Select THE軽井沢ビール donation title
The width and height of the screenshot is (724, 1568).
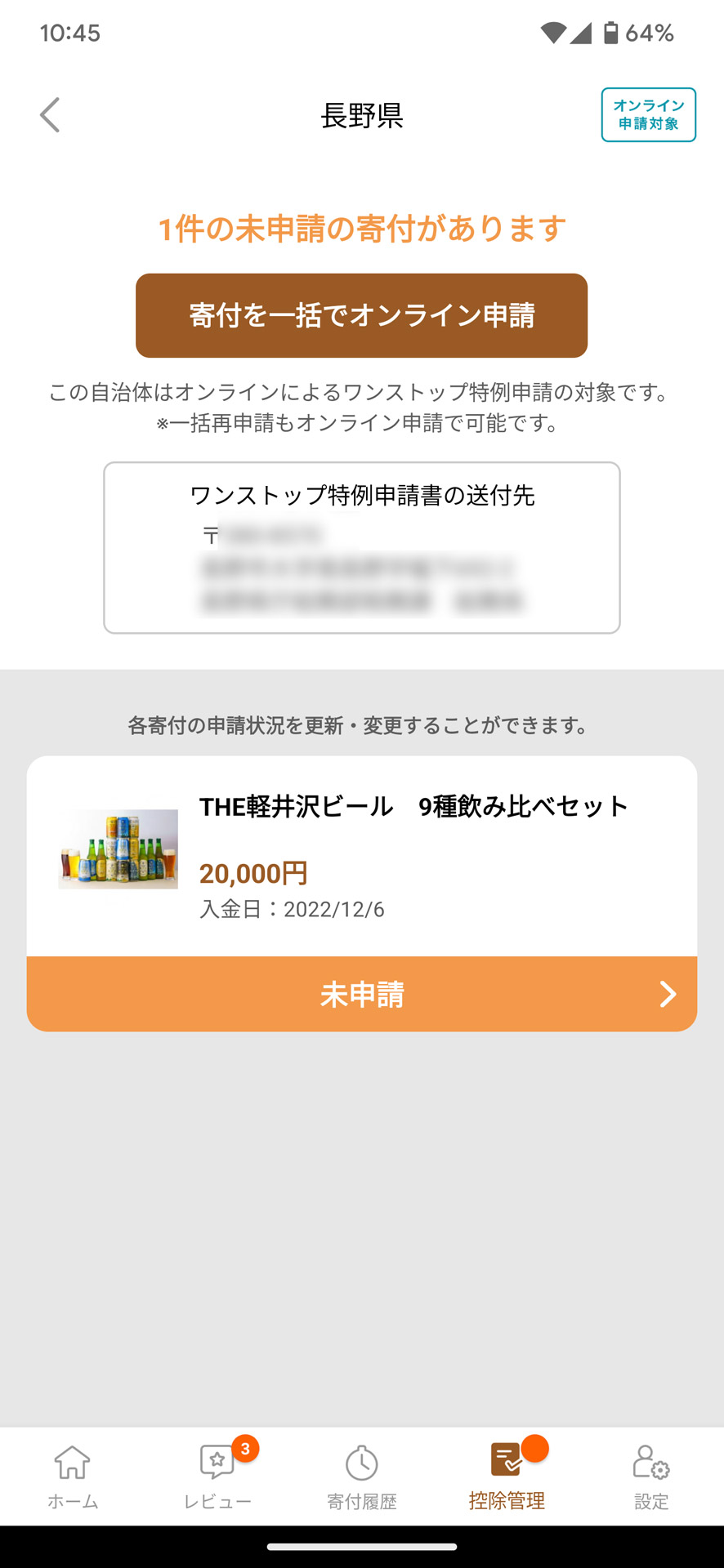[413, 806]
